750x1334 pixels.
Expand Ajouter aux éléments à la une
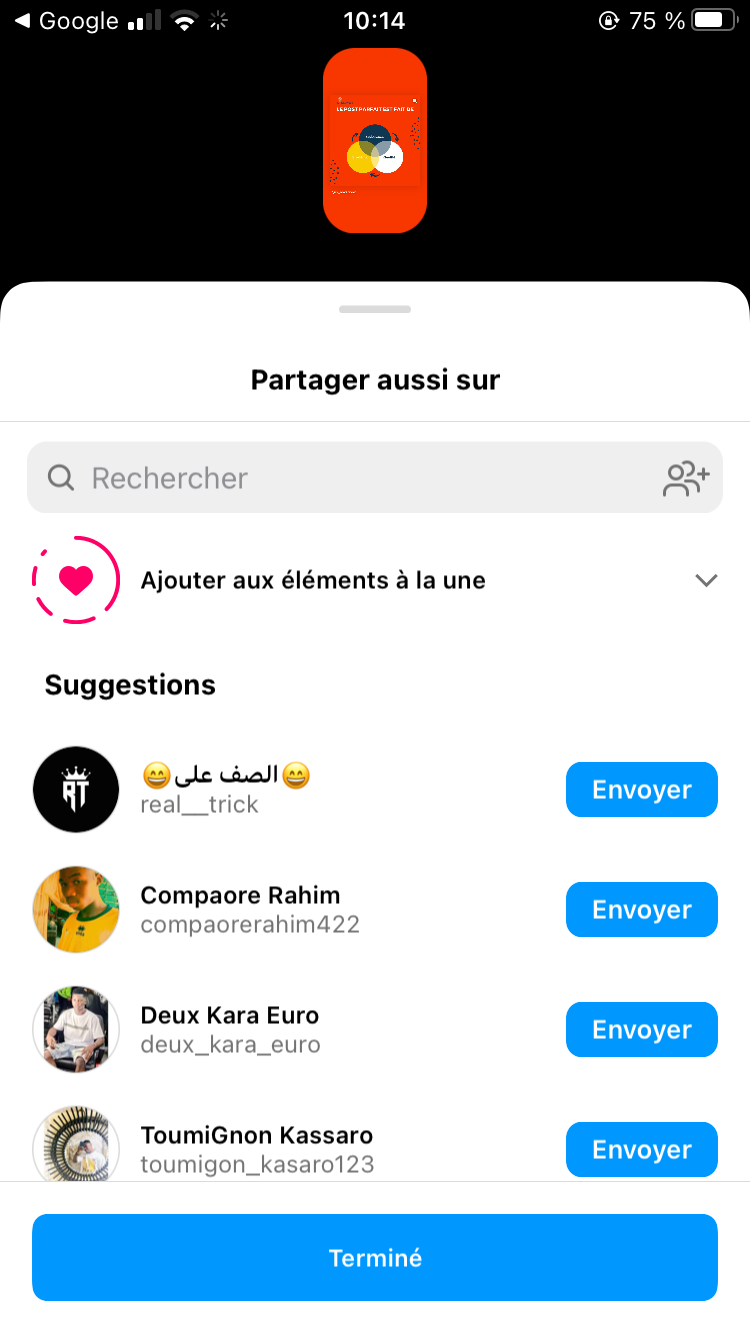706,580
